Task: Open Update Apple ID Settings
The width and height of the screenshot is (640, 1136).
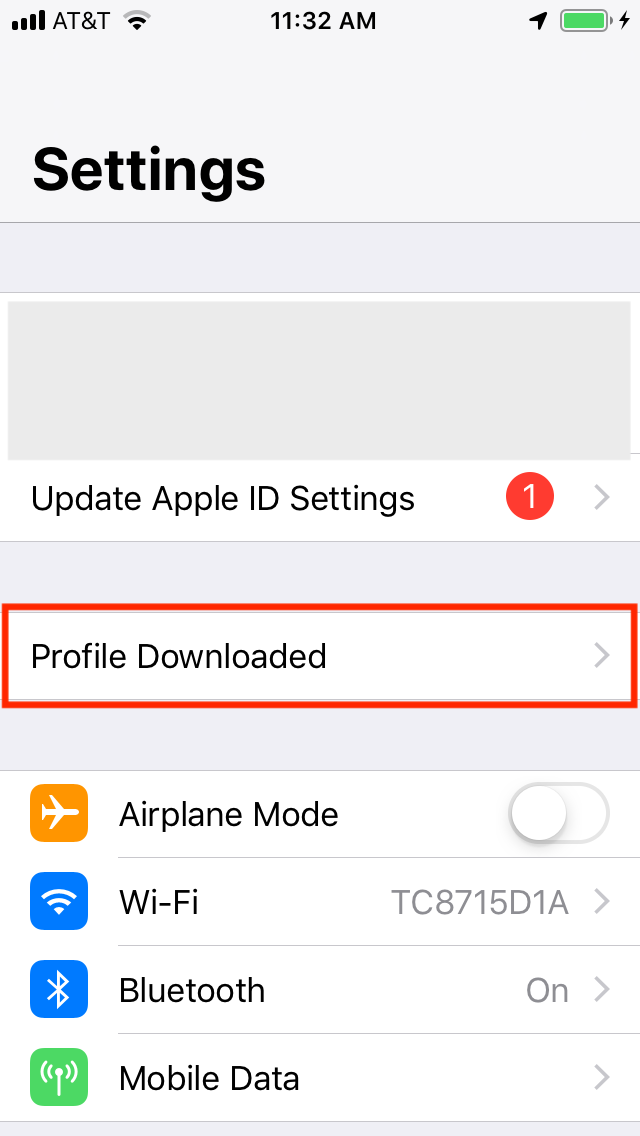Action: tap(320, 498)
